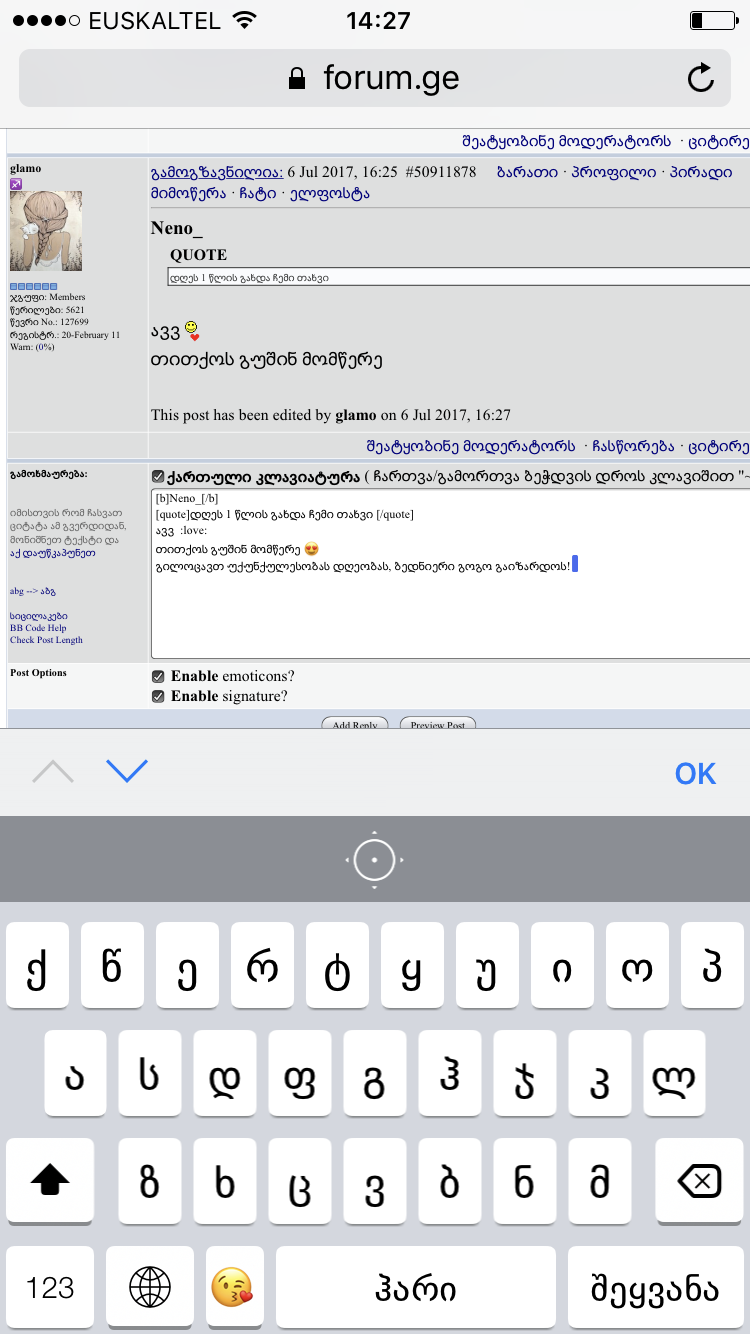The height and width of the screenshot is (1334, 750).
Task: Open the Check Post Length link
Action: click(46, 640)
